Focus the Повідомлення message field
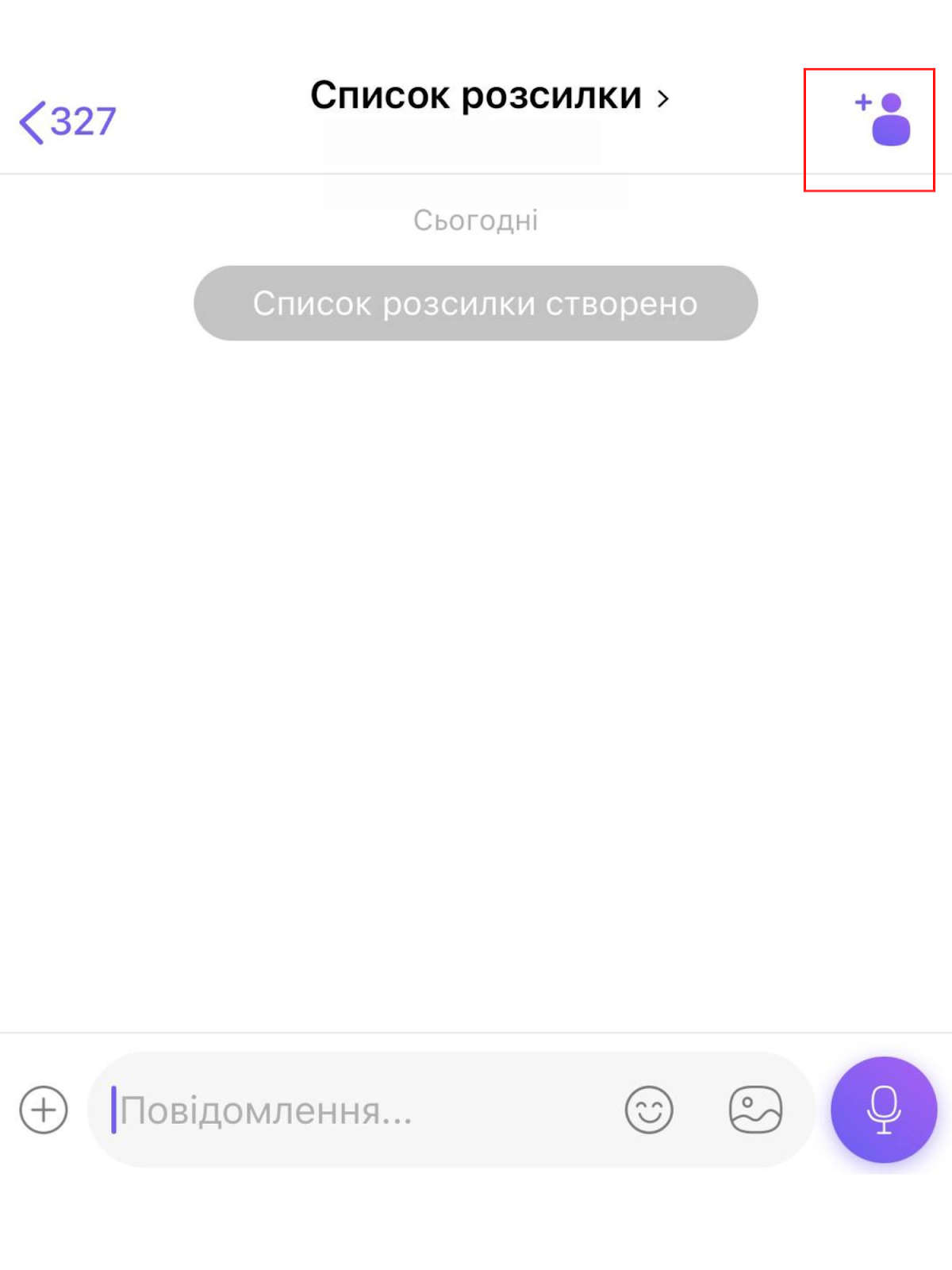Image resolution: width=952 pixels, height=1270 pixels. [x=357, y=1110]
